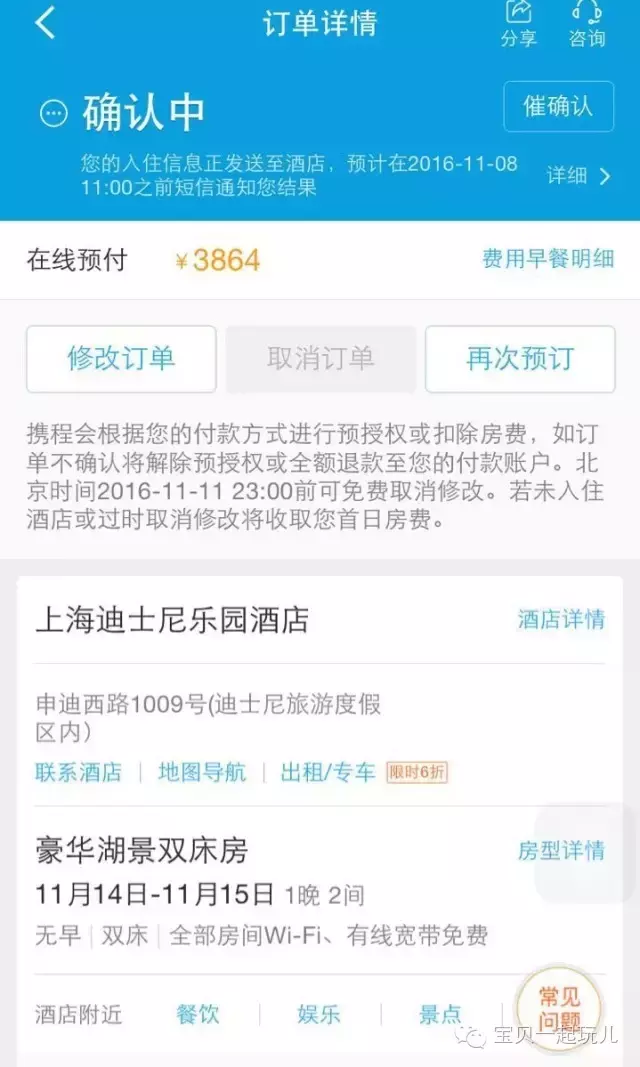Open 地图导航

tap(202, 772)
